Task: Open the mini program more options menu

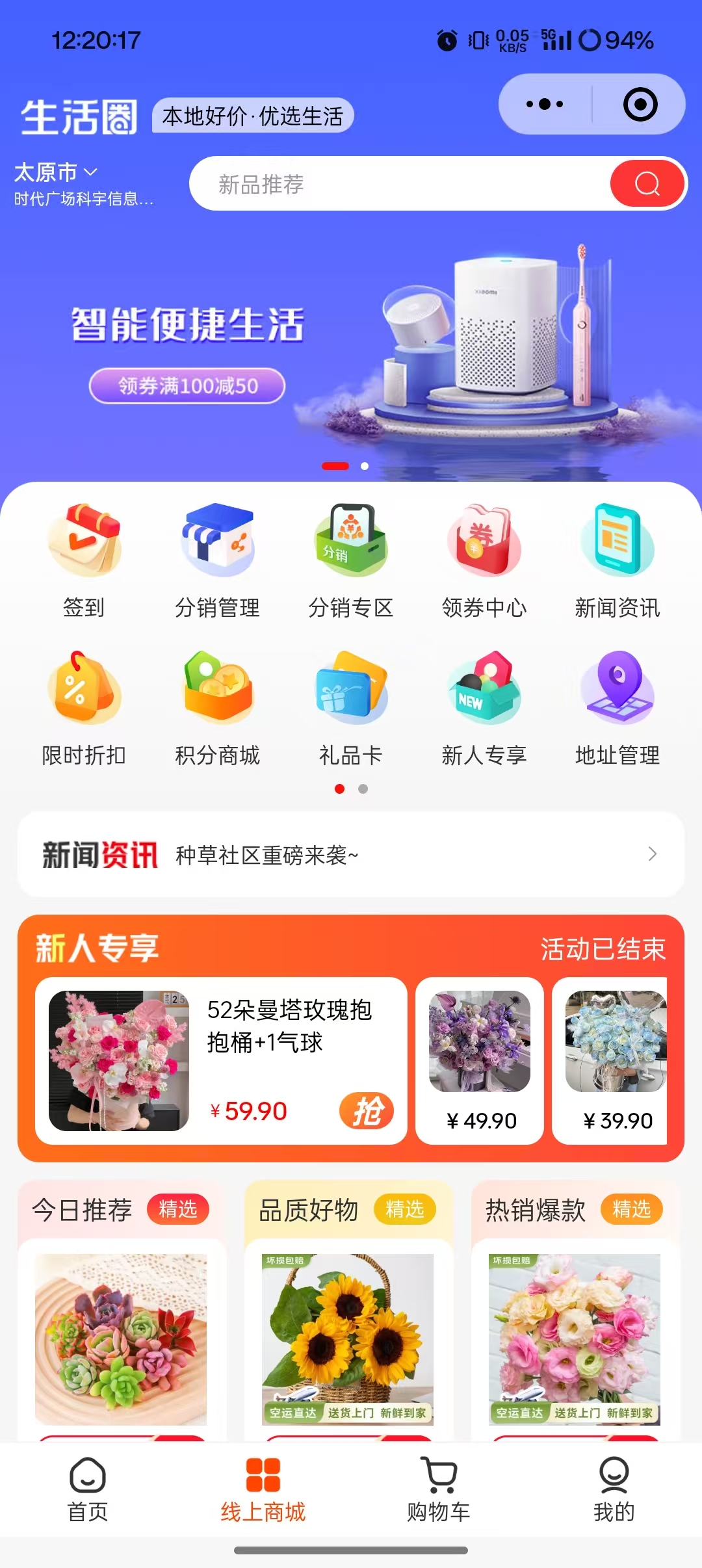Action: point(545,104)
